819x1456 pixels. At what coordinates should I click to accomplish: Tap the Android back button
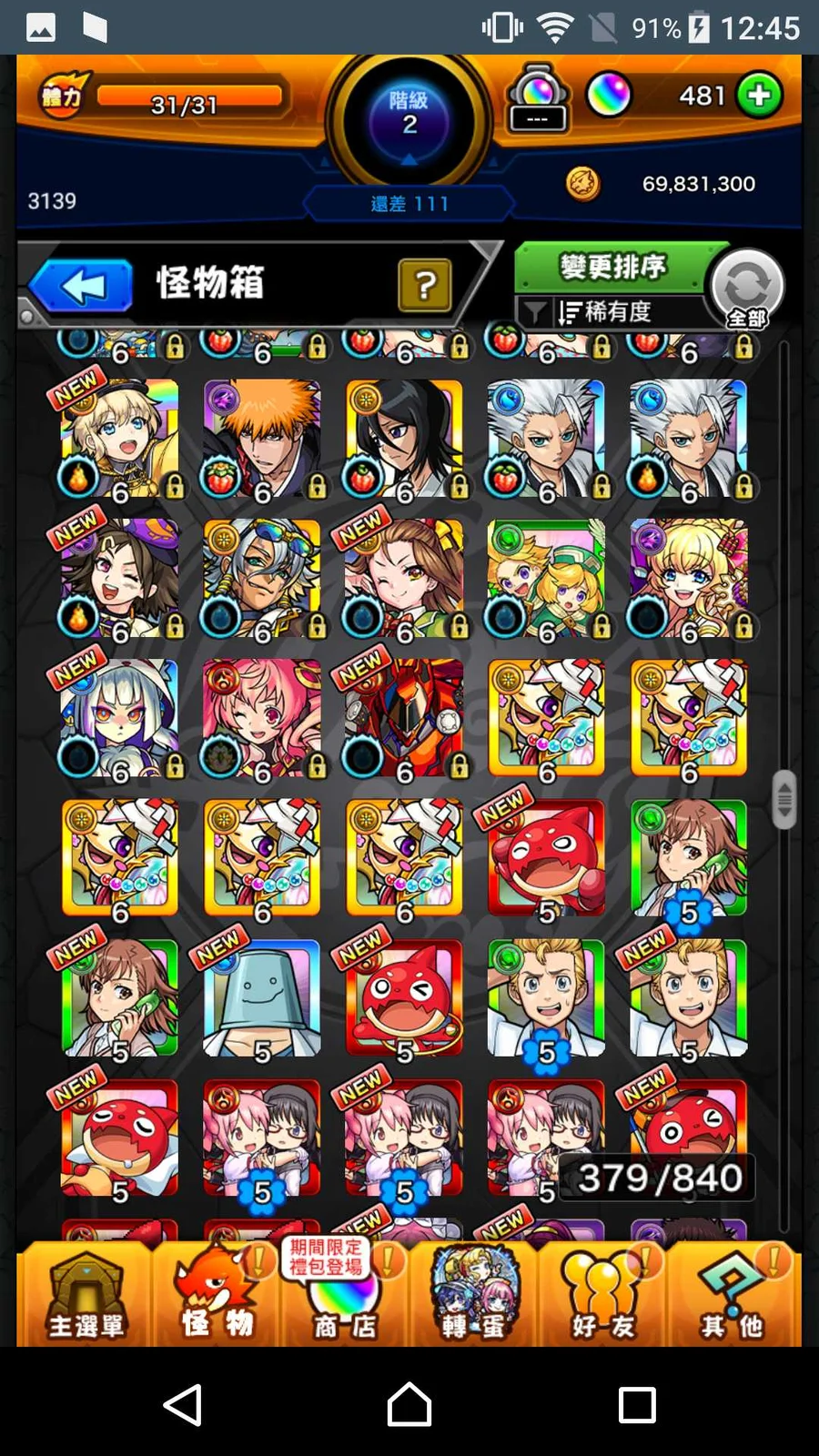pyautogui.click(x=182, y=1404)
